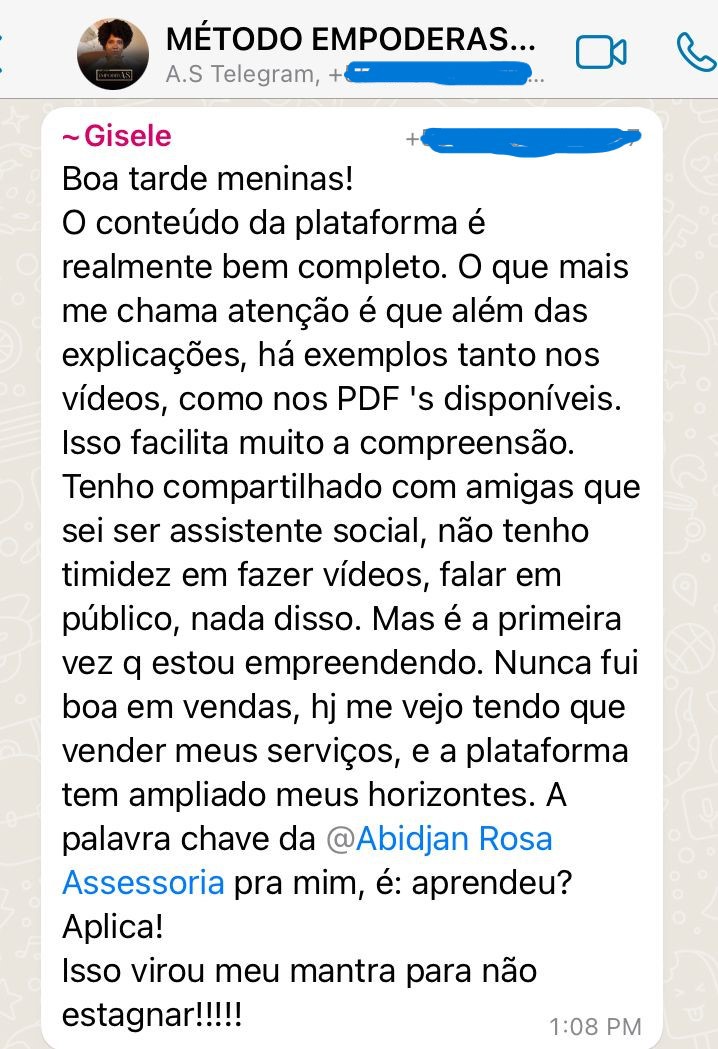Start a voice call with the phone icon
This screenshot has height=1049, width=718.
[694, 51]
